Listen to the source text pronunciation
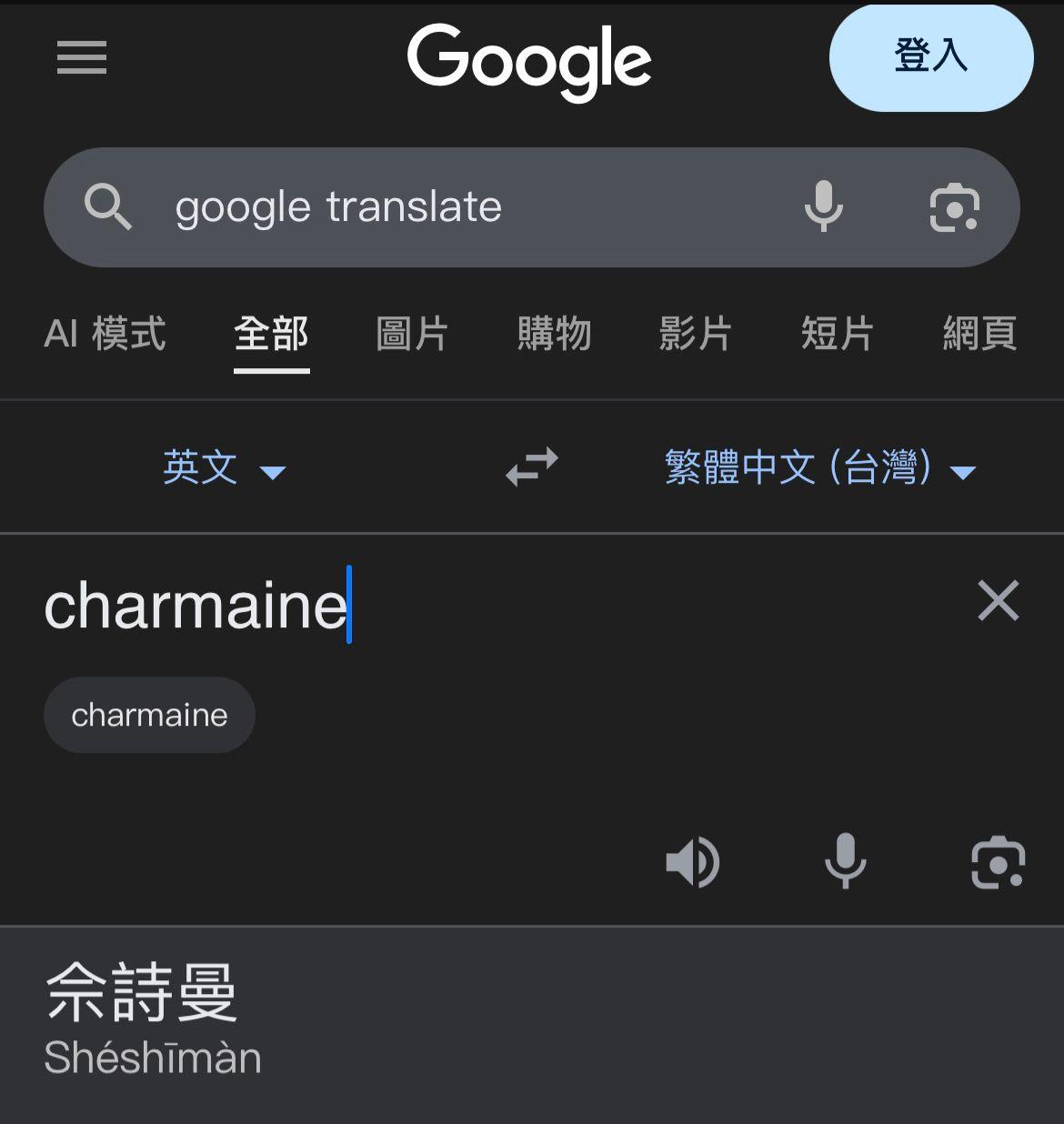 [x=693, y=862]
